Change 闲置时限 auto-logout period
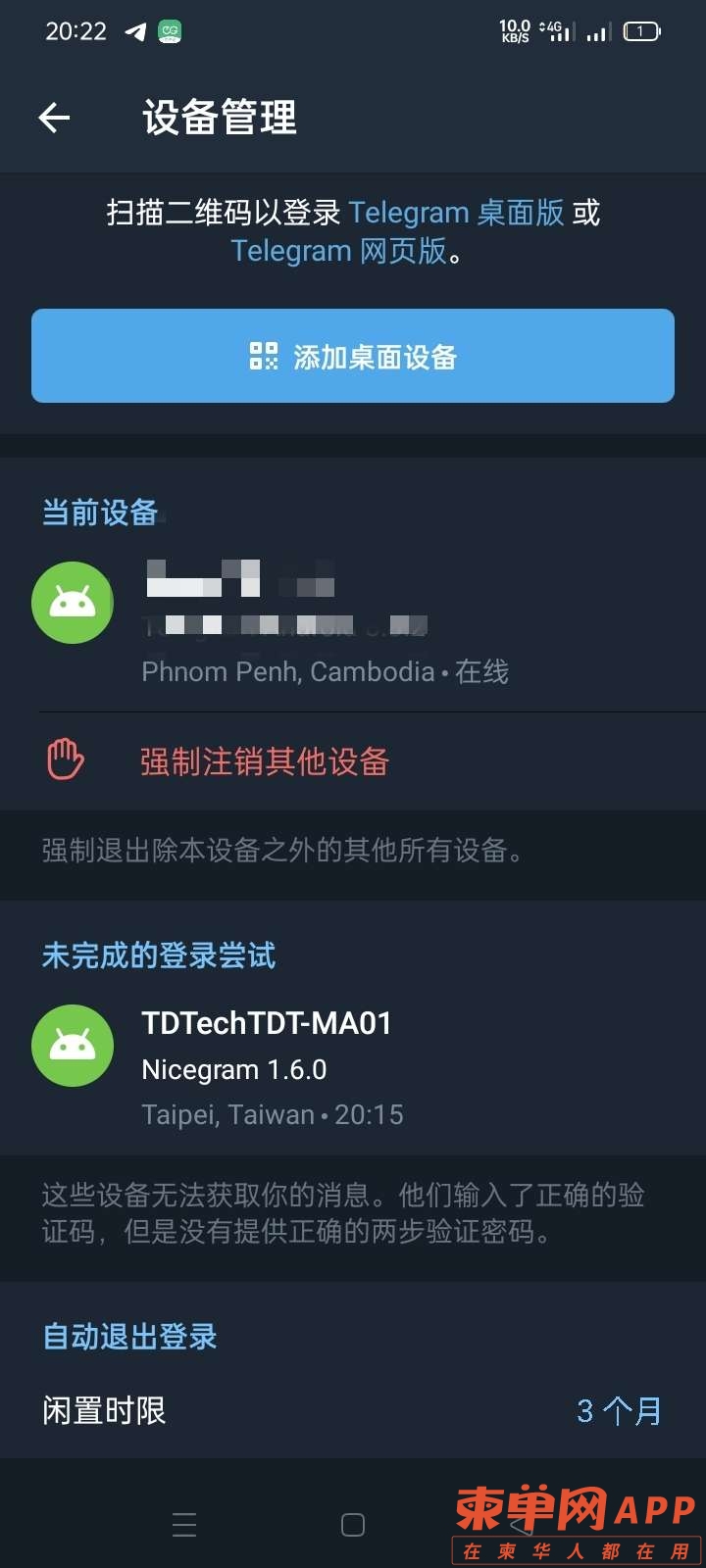Screen dimensions: 706x1568 (353, 1411)
